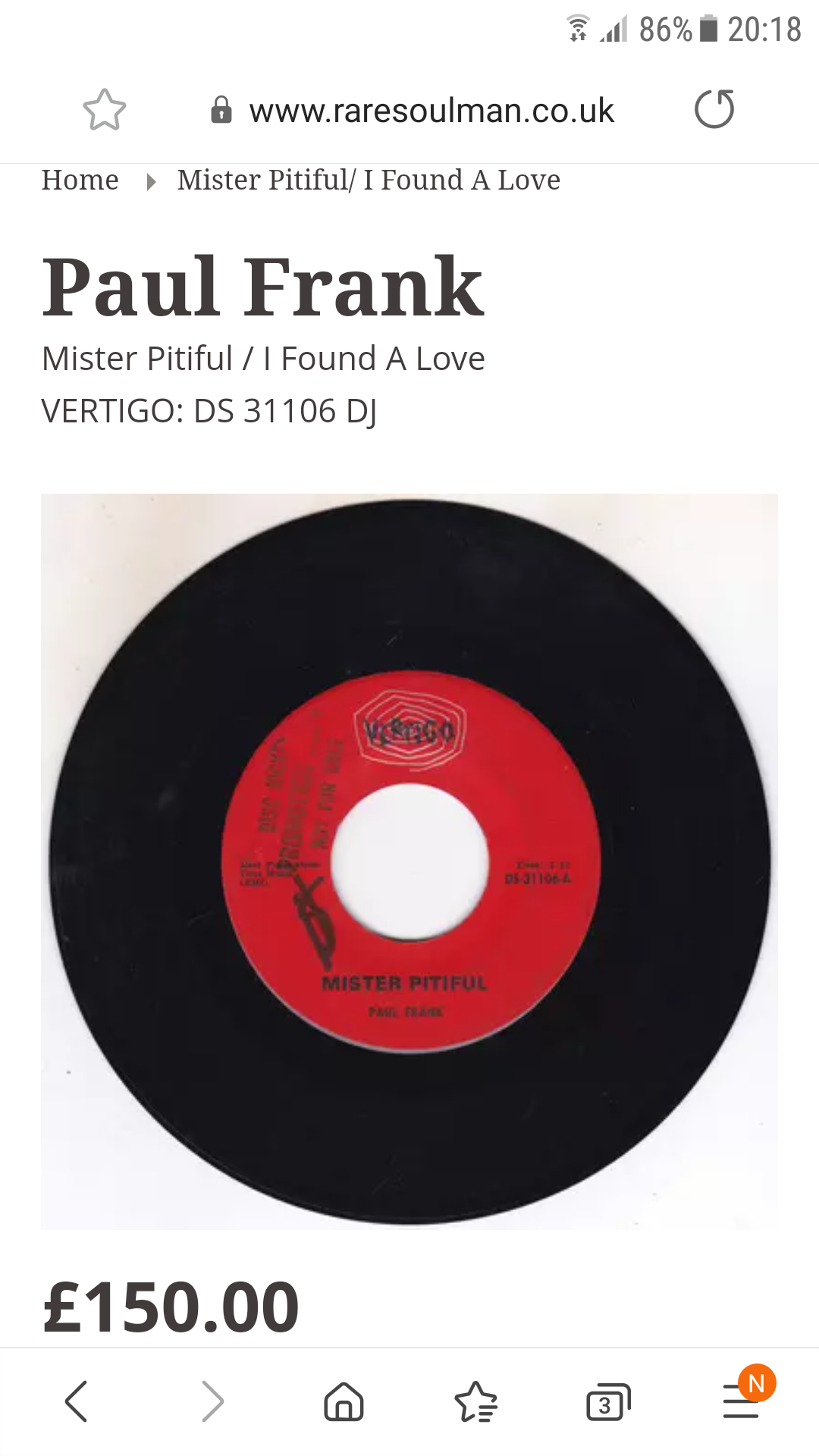Tap the raresoulman.co.uk address bar
Viewport: 819px width, 1456px height.
413,111
